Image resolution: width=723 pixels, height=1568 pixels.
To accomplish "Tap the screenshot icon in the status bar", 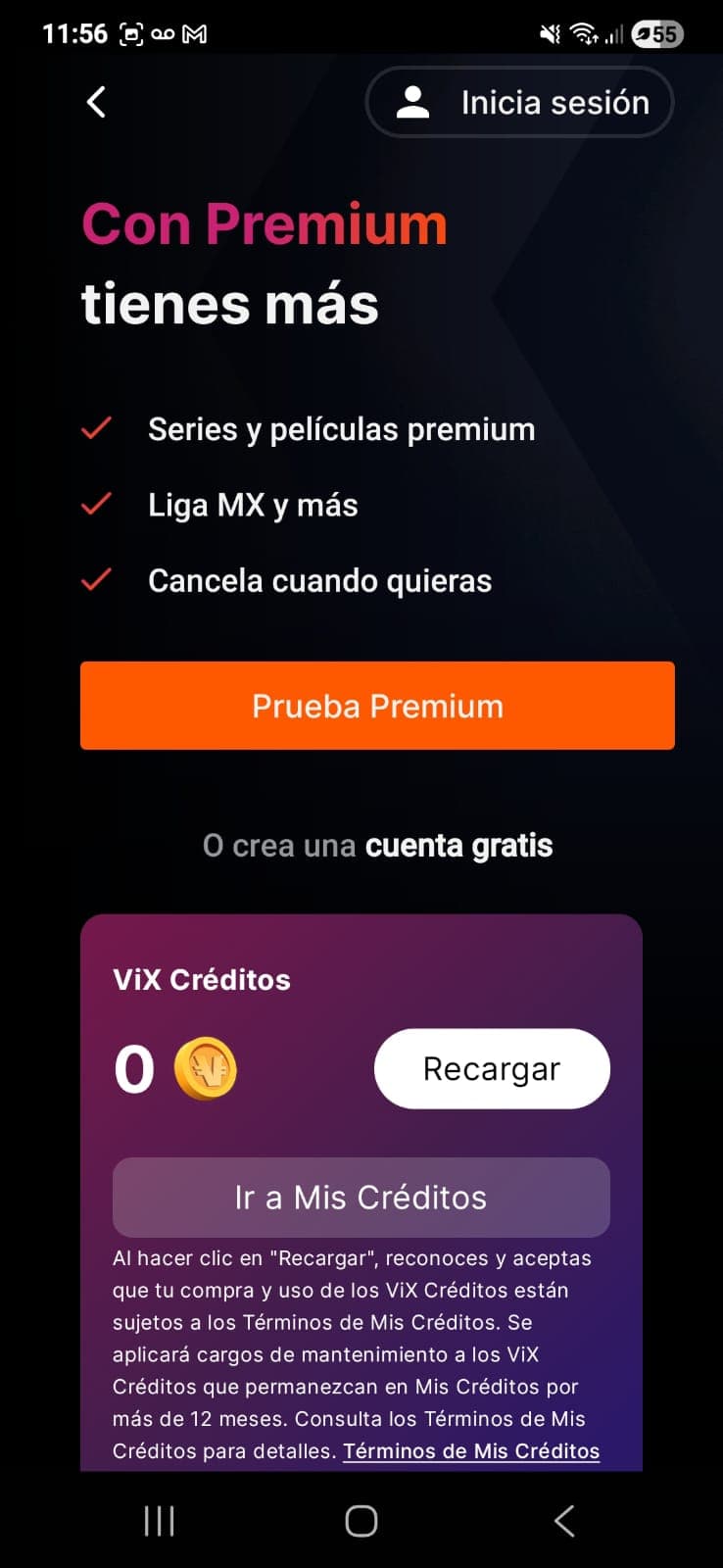I will (x=133, y=32).
